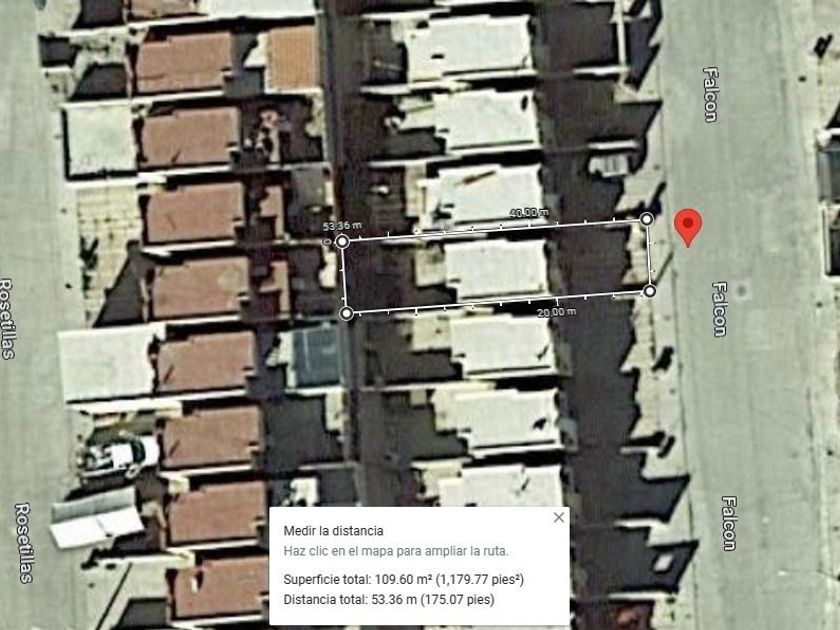Screen dimensions: 840x630
Task: Close the Medir la distancia panel
Action: tap(558, 517)
